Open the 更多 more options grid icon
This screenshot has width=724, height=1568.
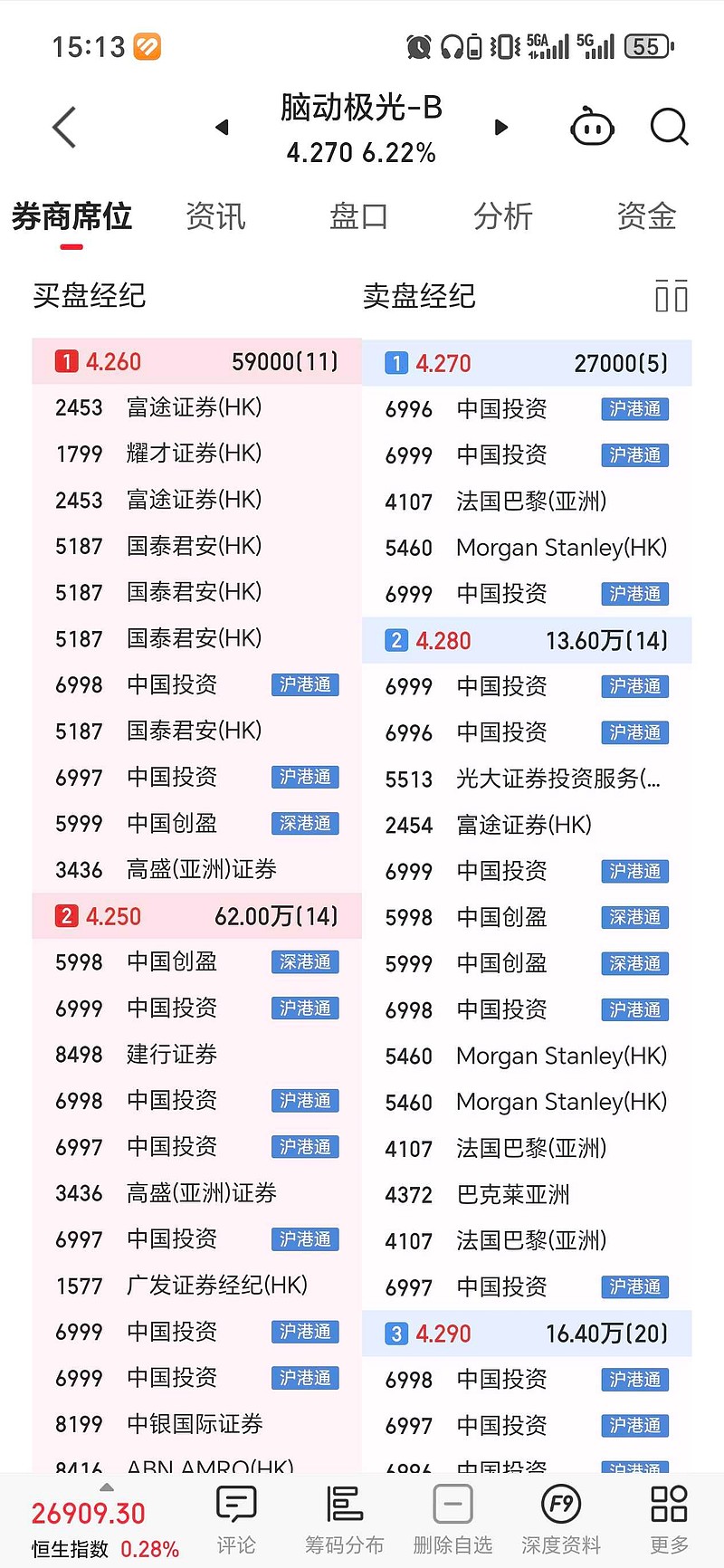[x=669, y=1516]
